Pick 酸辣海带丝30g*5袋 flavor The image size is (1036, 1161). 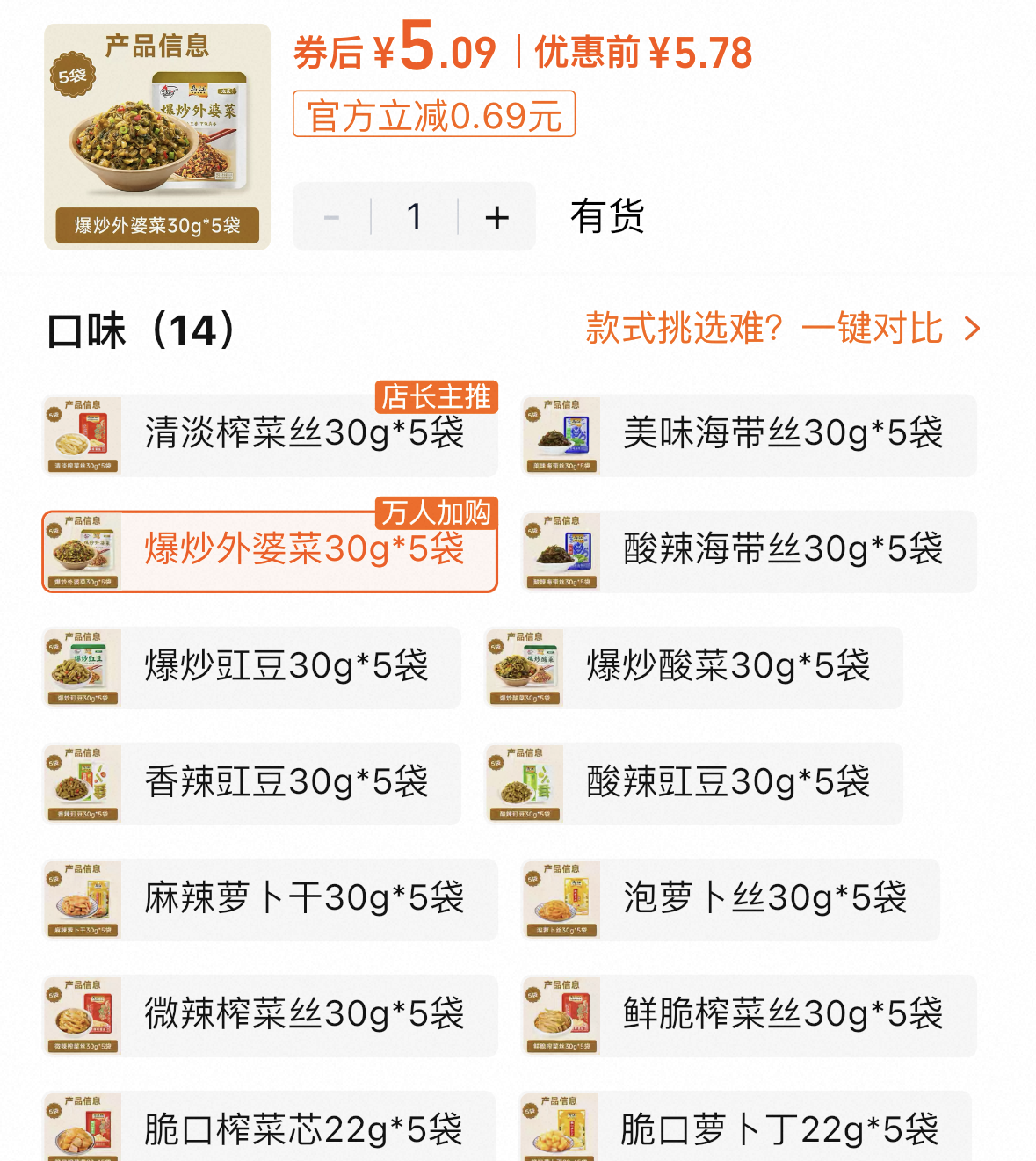point(749,551)
